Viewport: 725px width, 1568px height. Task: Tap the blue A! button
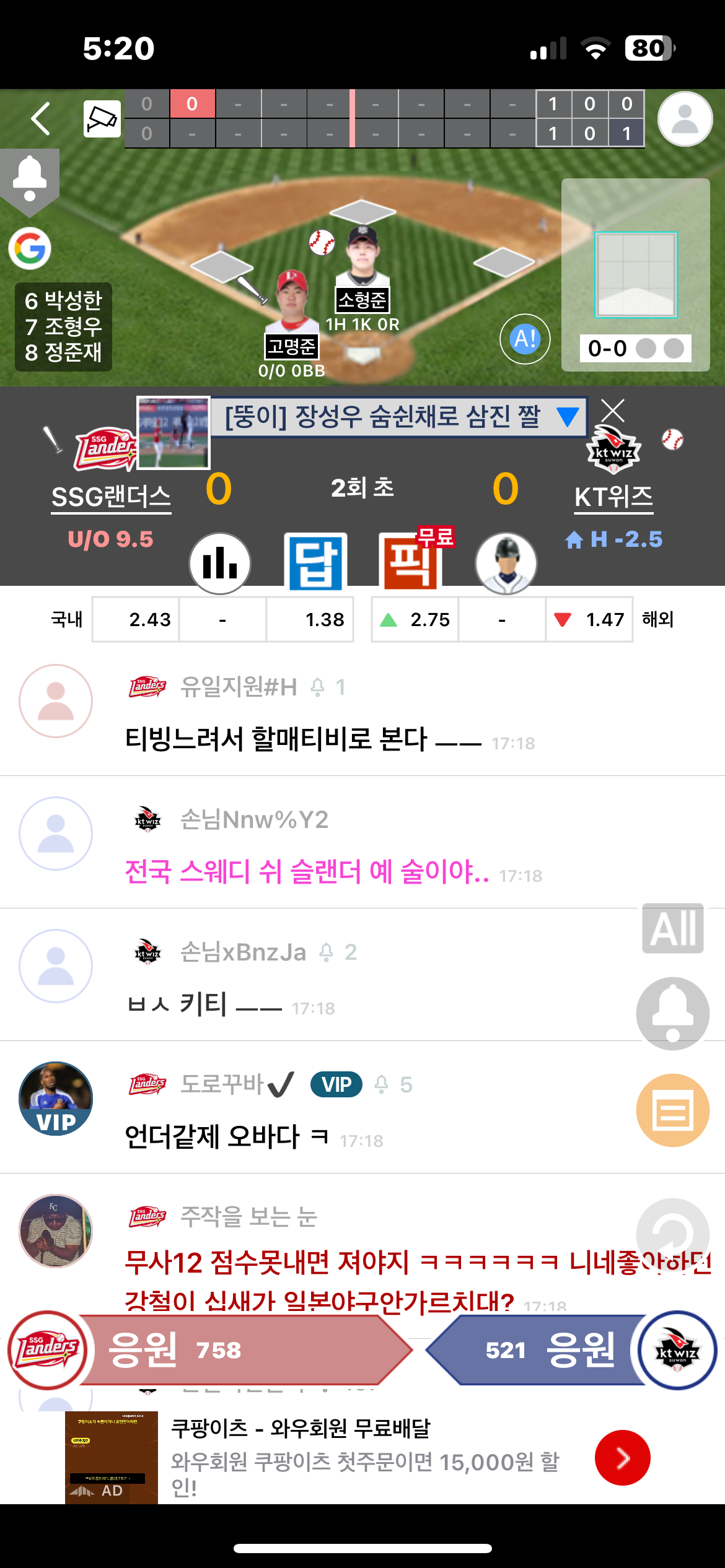pyautogui.click(x=525, y=339)
